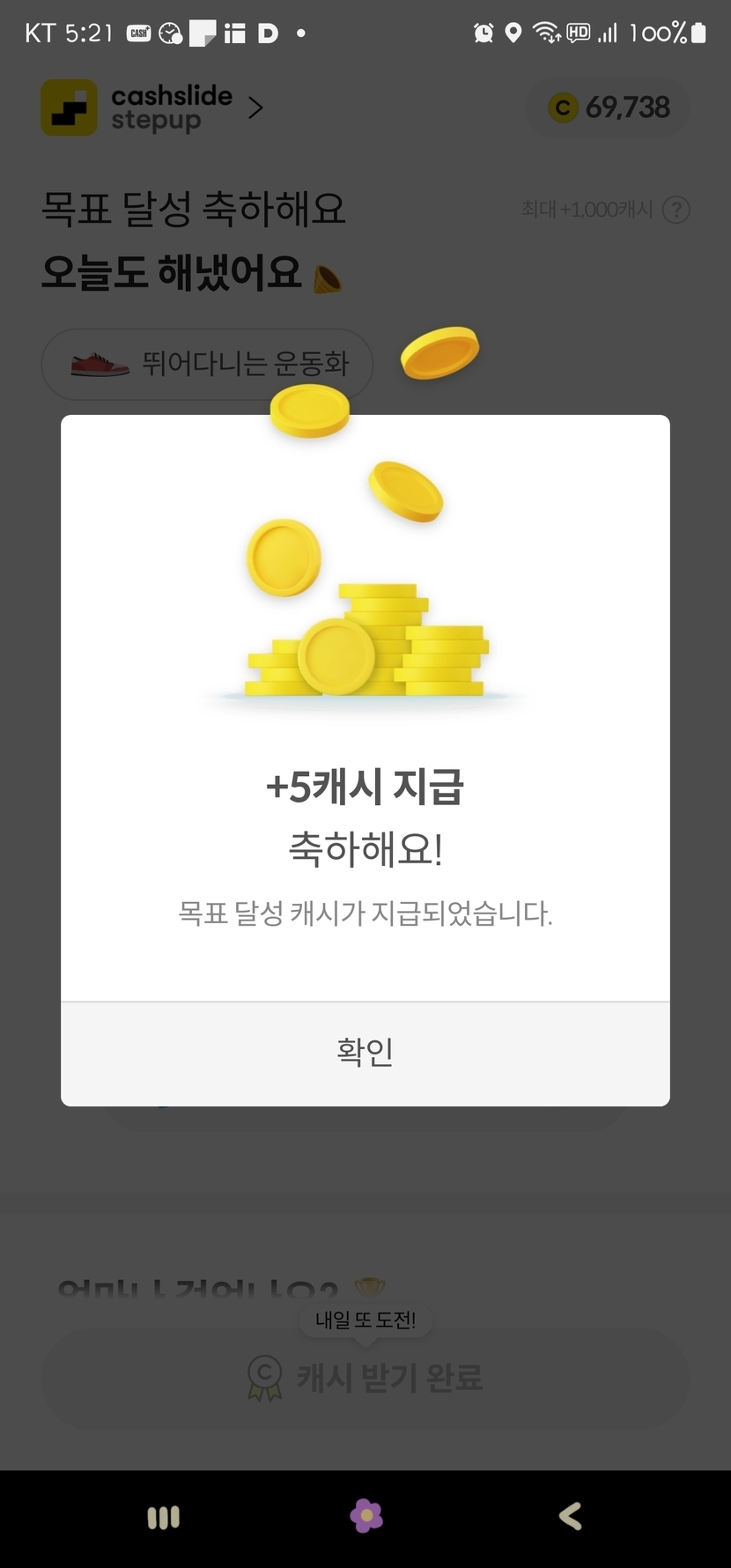Open recent apps from the navigation bar
This screenshot has width=731, height=1568.
[163, 1517]
